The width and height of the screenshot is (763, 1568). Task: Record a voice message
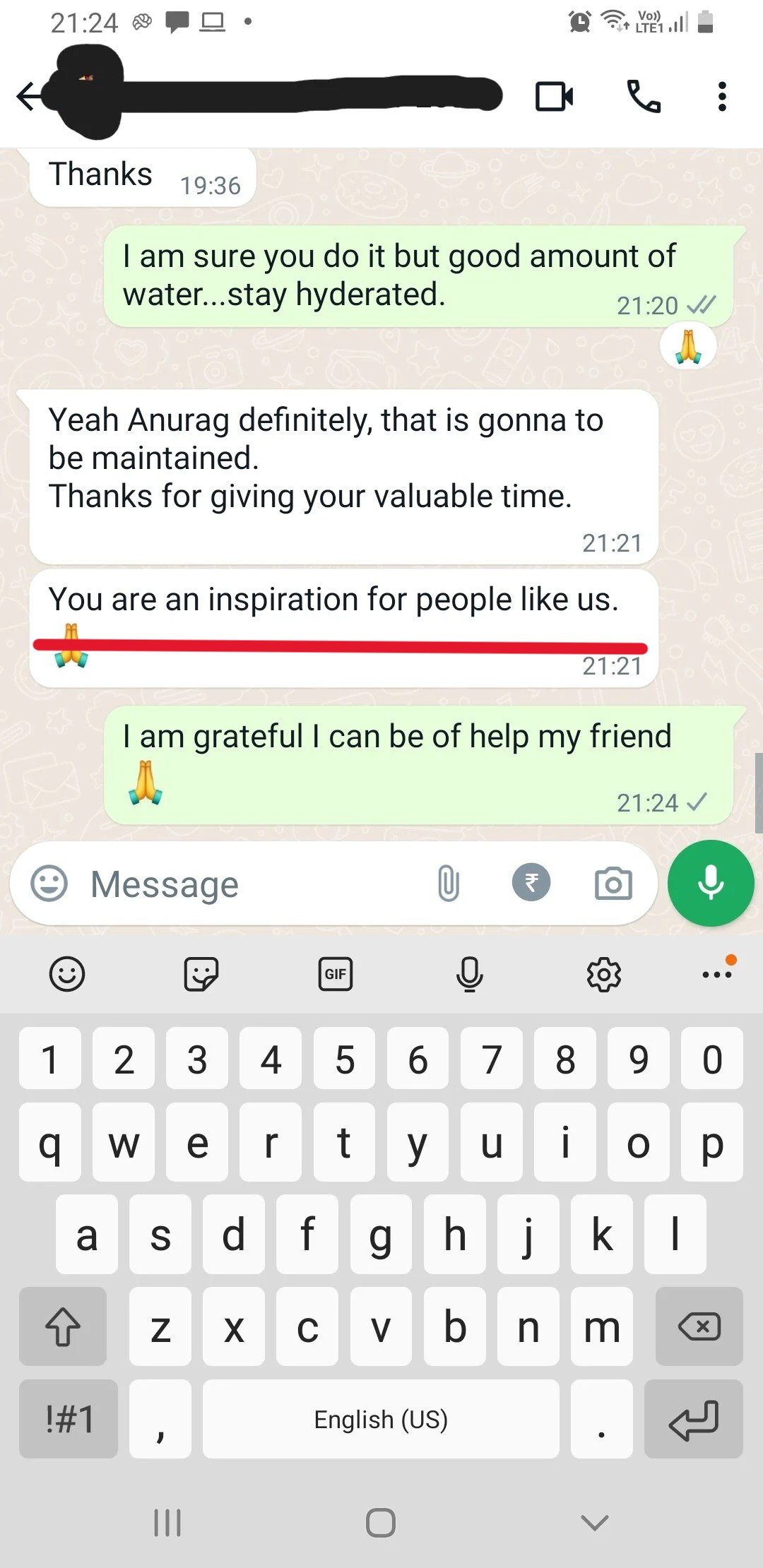pyautogui.click(x=711, y=883)
